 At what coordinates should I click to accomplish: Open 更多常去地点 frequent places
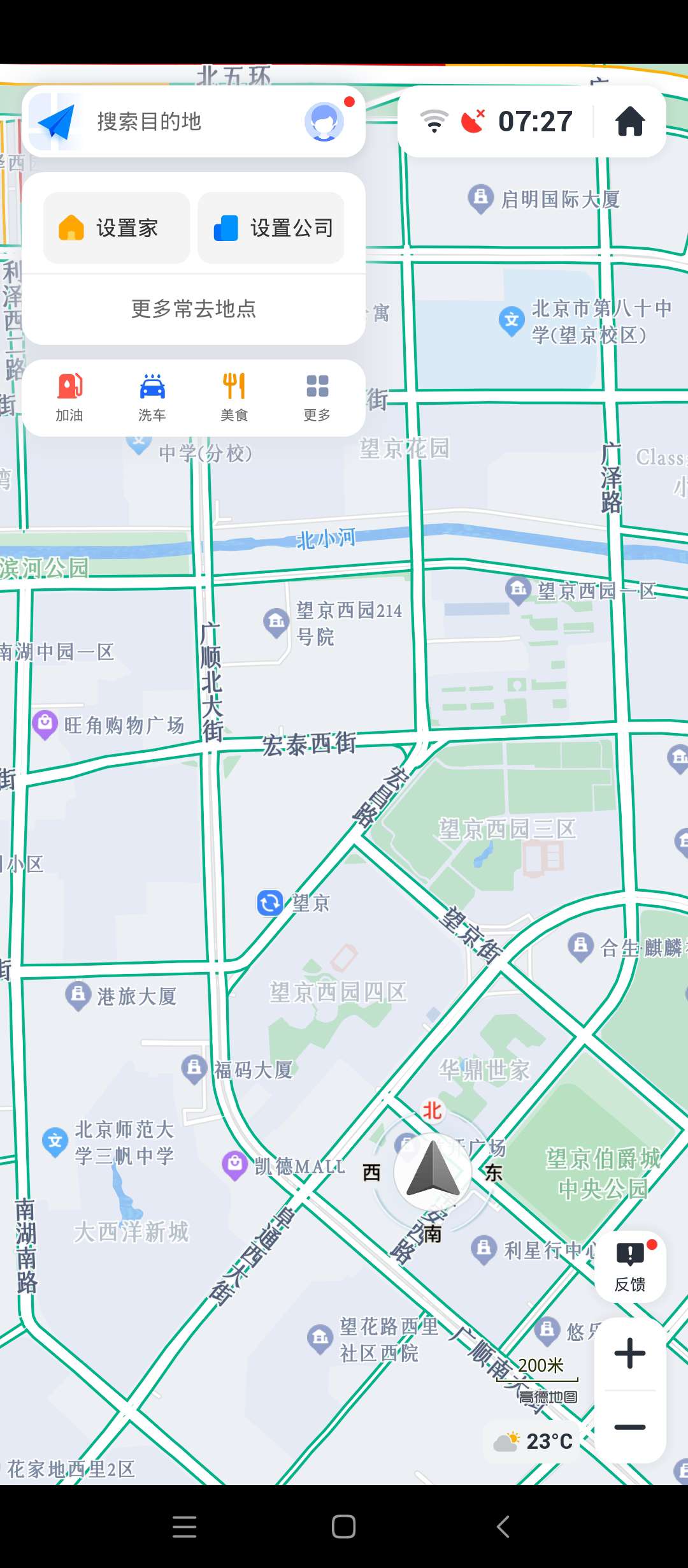pyautogui.click(x=194, y=309)
